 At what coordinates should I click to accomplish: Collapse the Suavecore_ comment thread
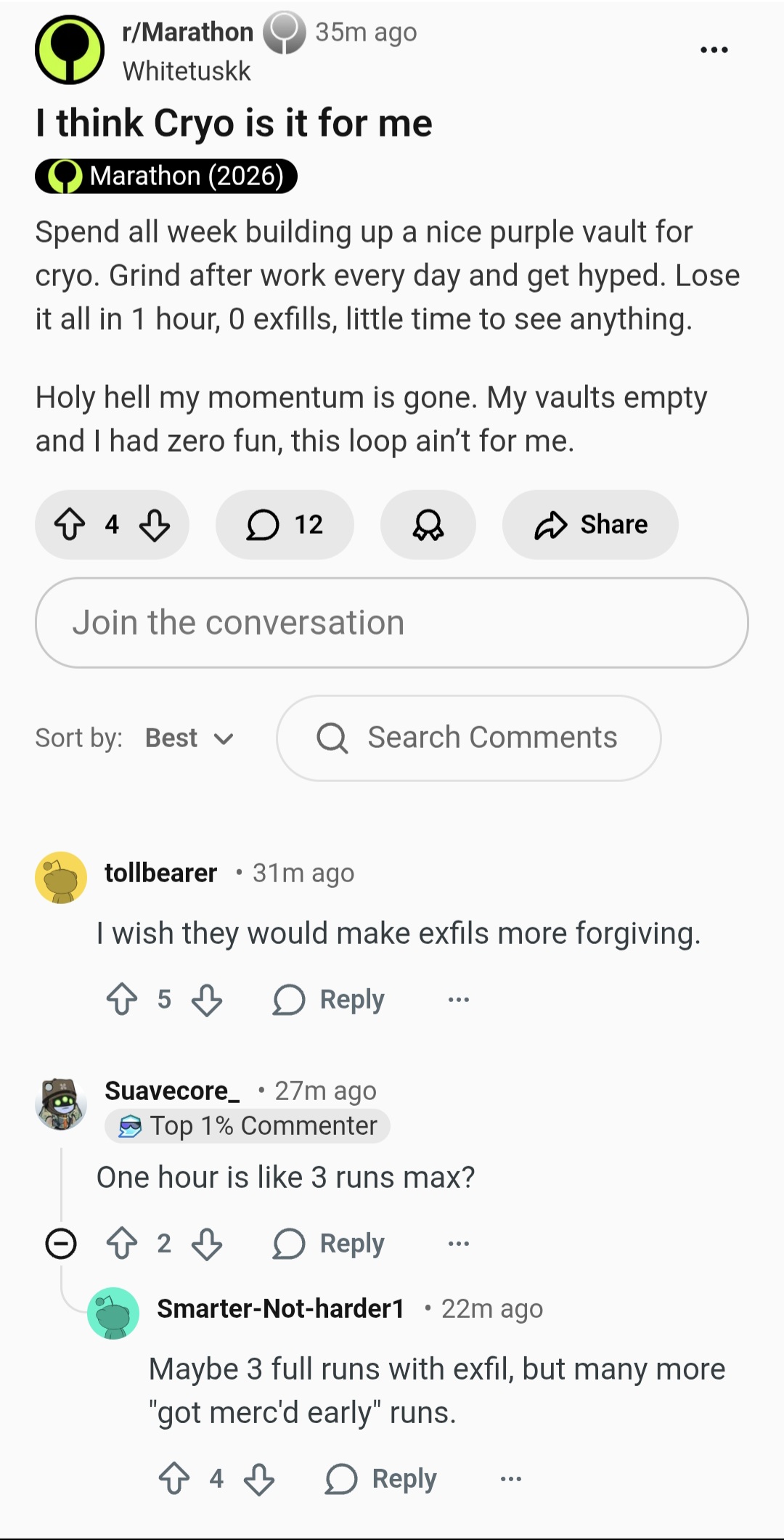pyautogui.click(x=61, y=1243)
